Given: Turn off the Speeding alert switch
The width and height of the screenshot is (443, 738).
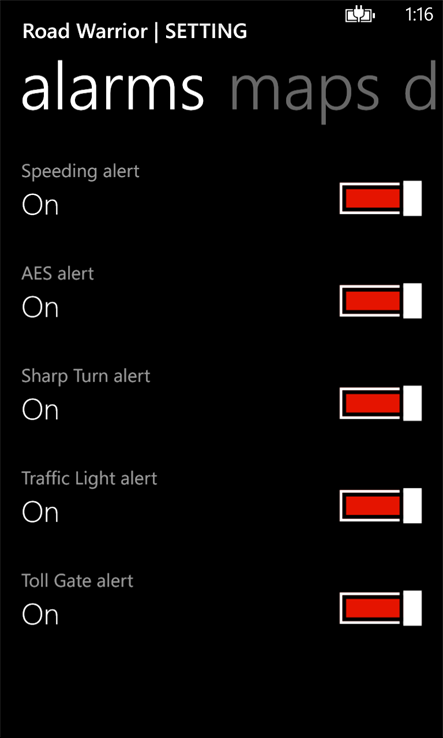Looking at the screenshot, I should 380,198.
